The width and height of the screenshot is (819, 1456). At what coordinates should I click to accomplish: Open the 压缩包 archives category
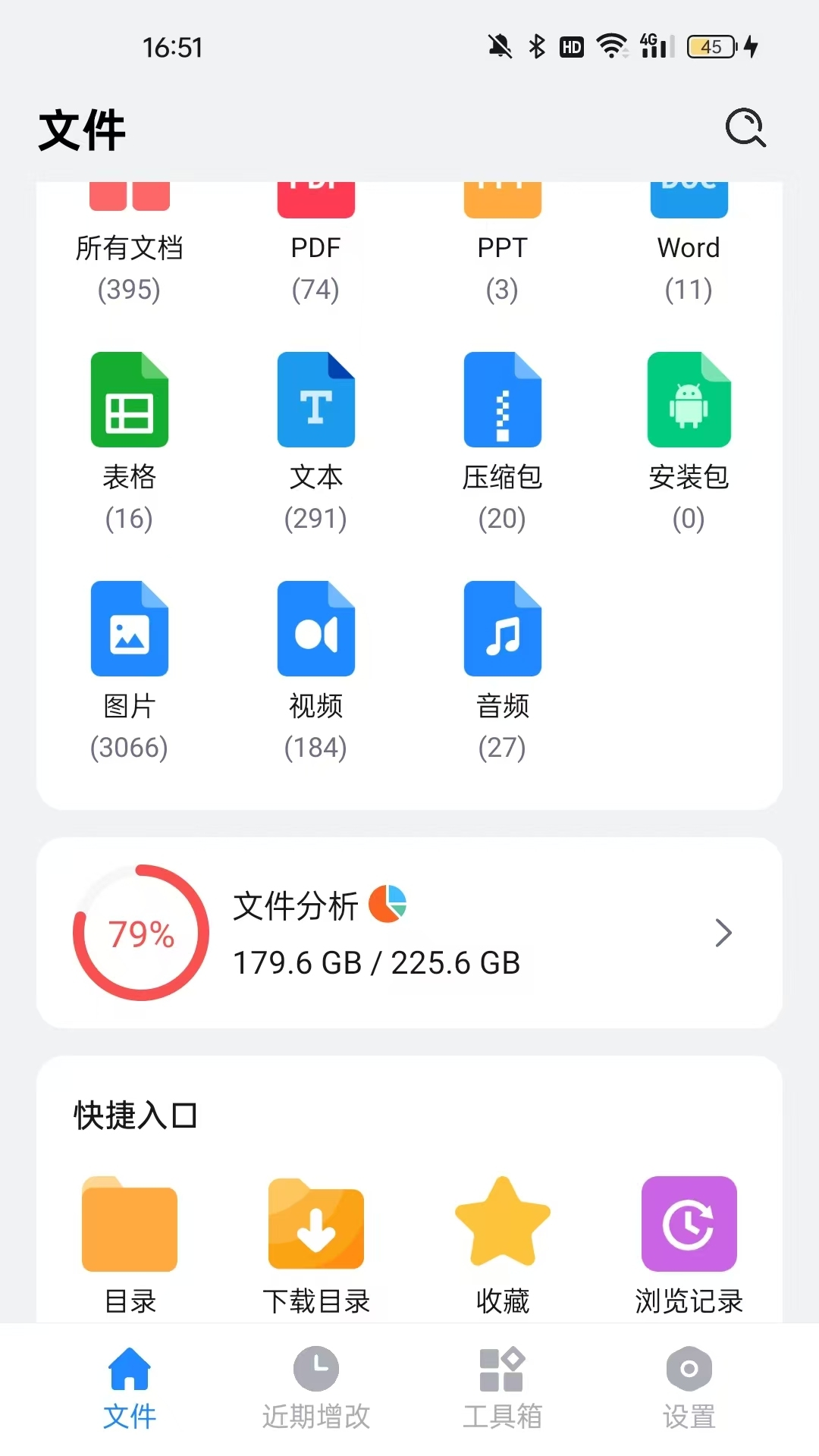502,444
